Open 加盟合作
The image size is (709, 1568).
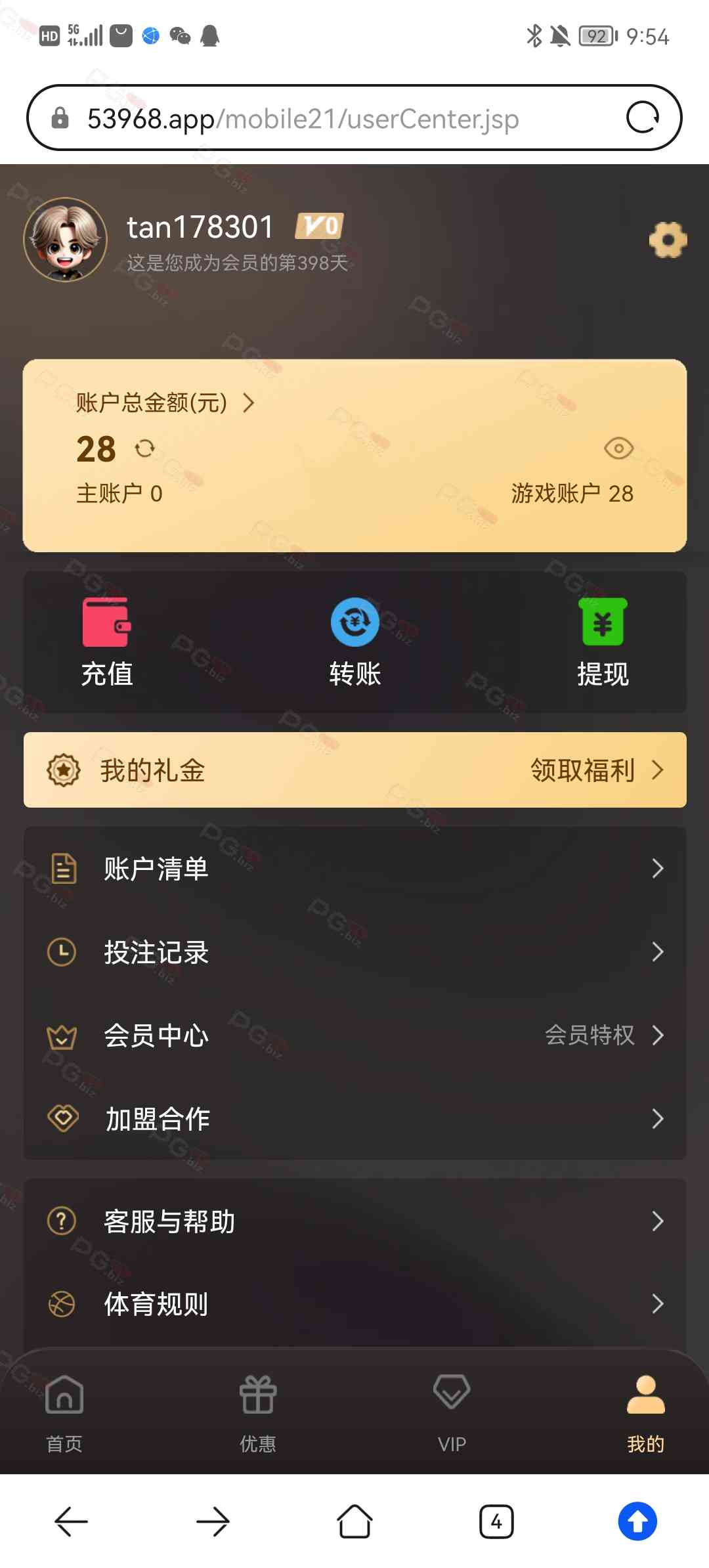(x=355, y=1118)
